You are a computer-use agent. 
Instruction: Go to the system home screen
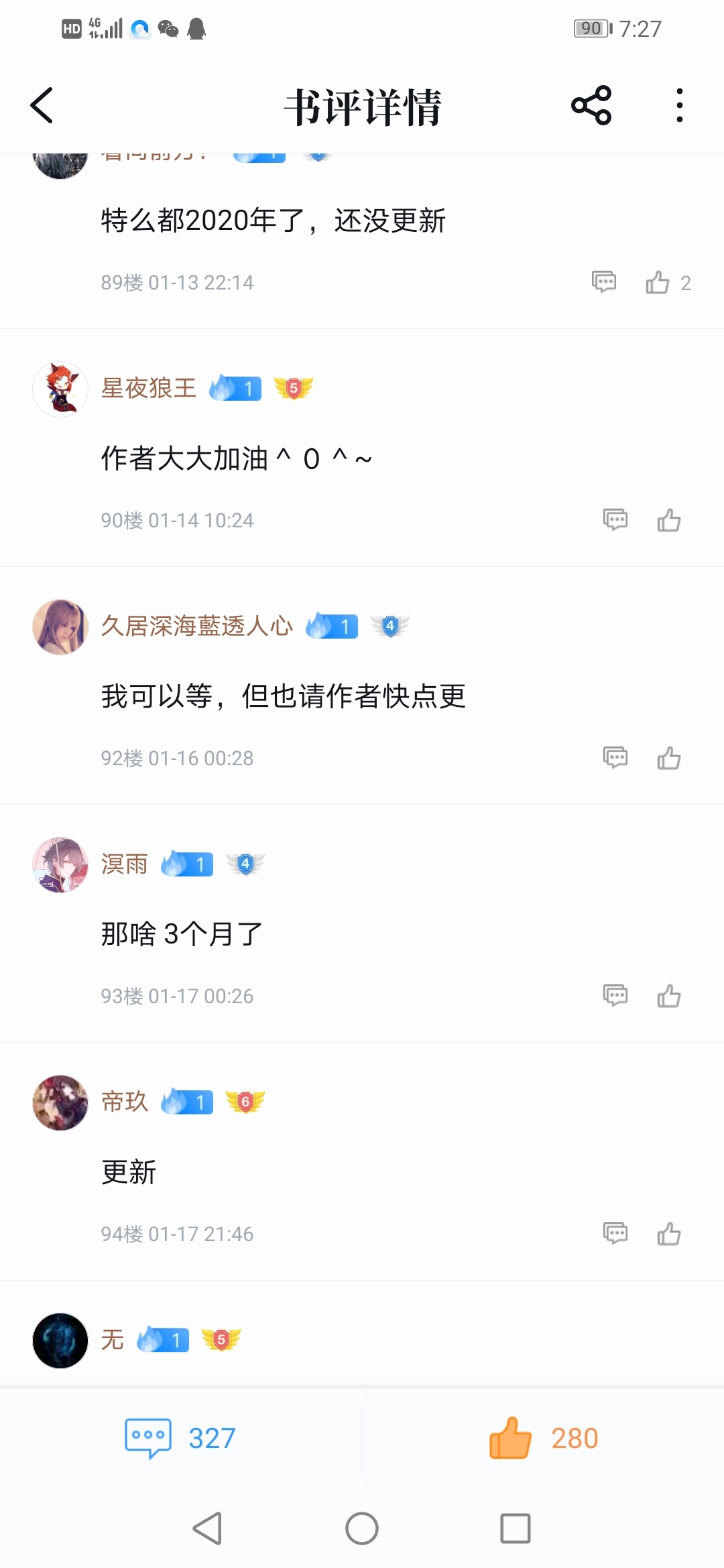pyautogui.click(x=362, y=1528)
